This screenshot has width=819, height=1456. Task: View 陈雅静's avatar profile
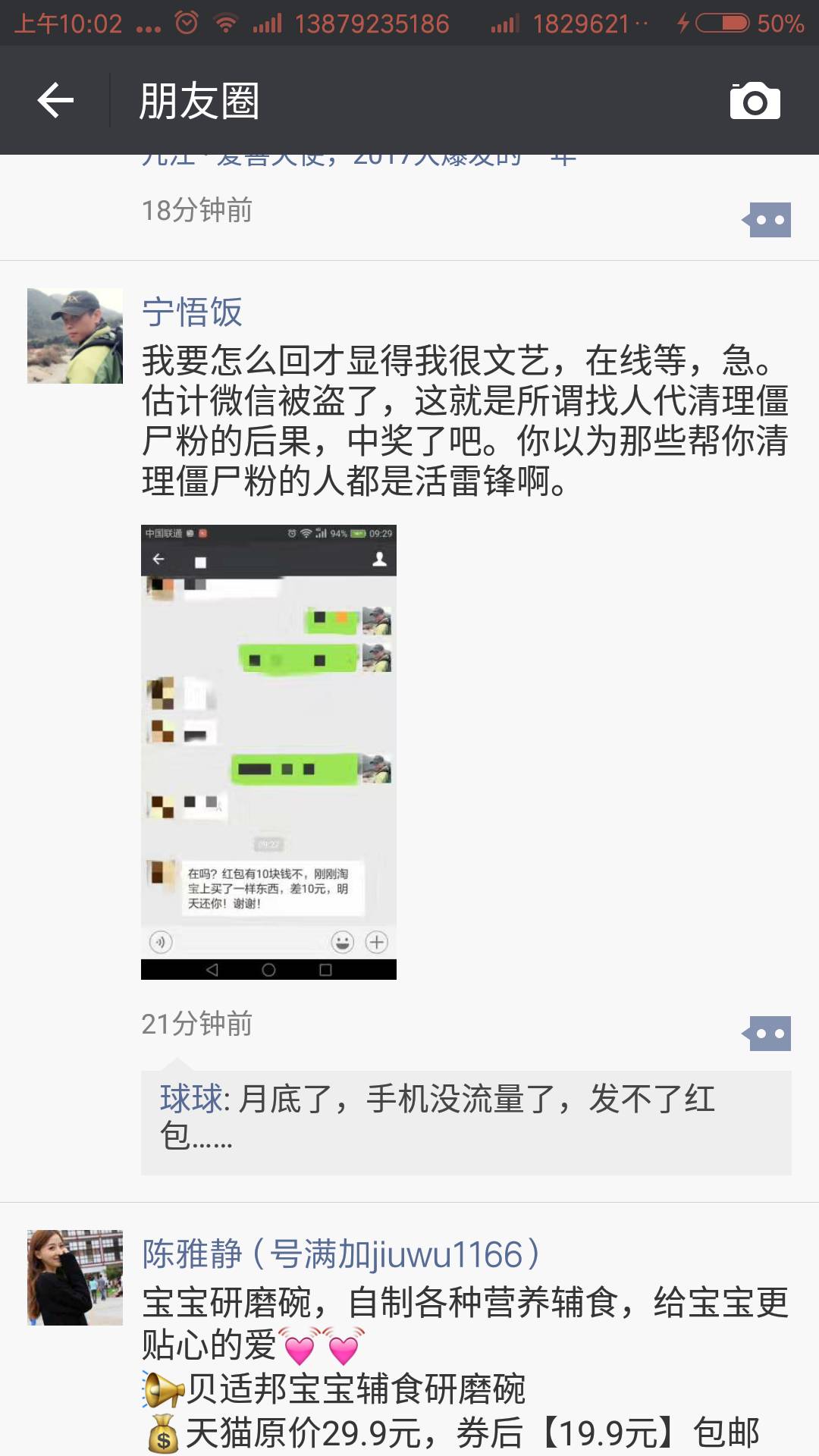[75, 1277]
